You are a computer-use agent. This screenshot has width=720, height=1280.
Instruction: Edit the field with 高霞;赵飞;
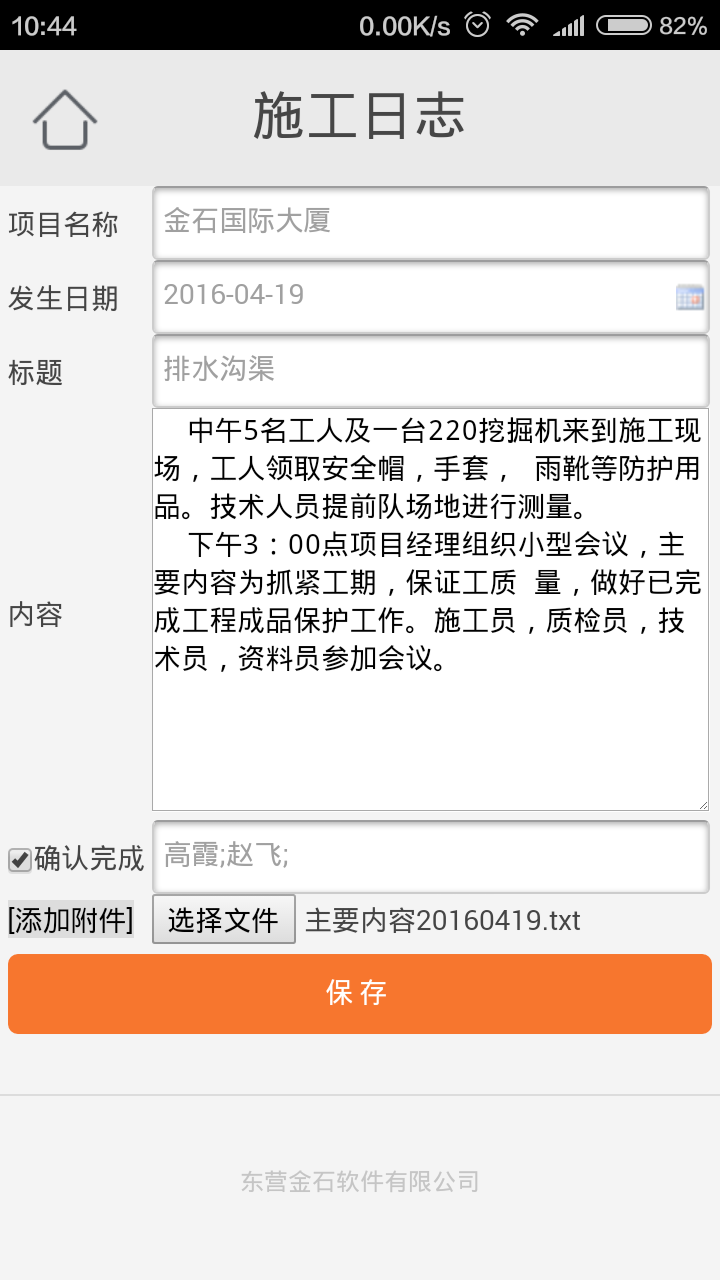point(430,856)
